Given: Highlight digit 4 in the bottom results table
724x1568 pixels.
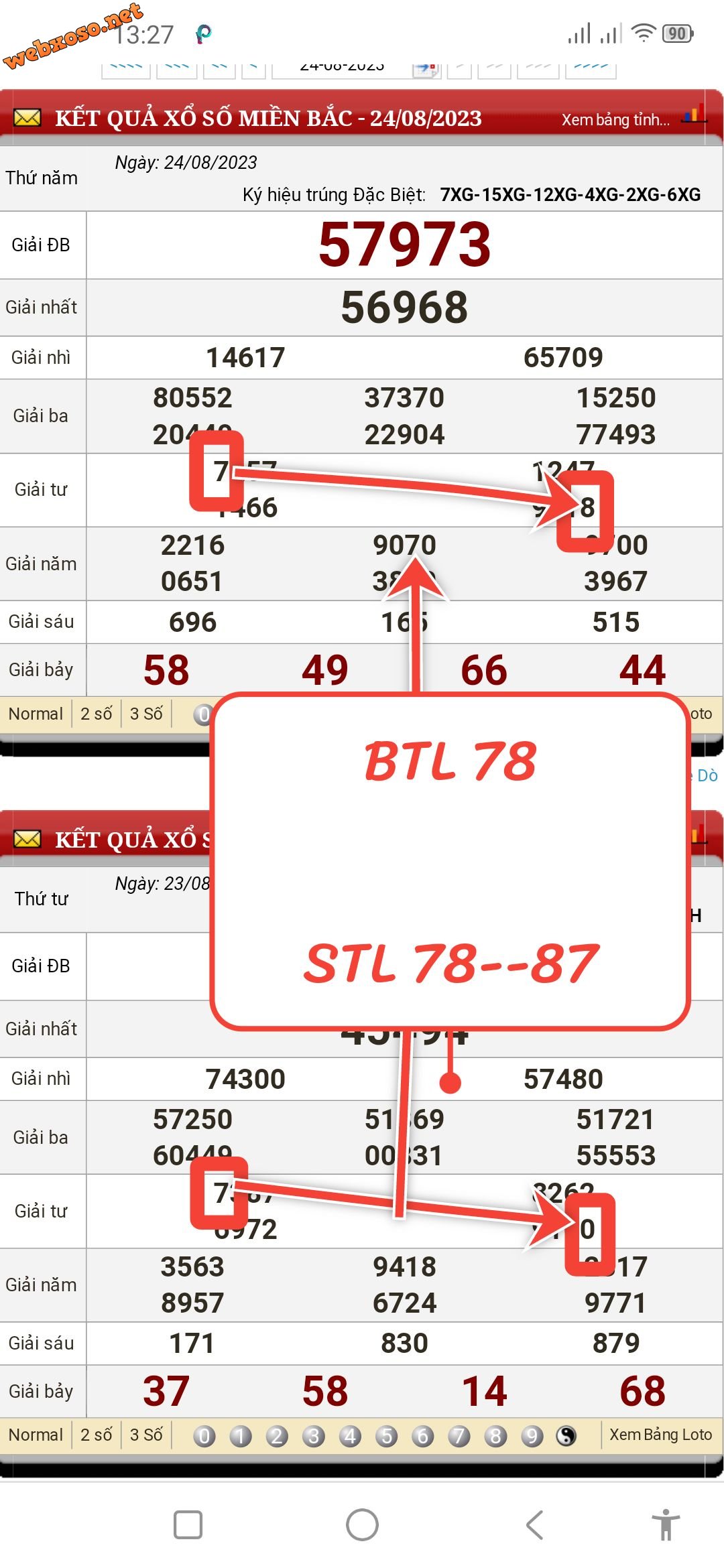Looking at the screenshot, I should [350, 1436].
